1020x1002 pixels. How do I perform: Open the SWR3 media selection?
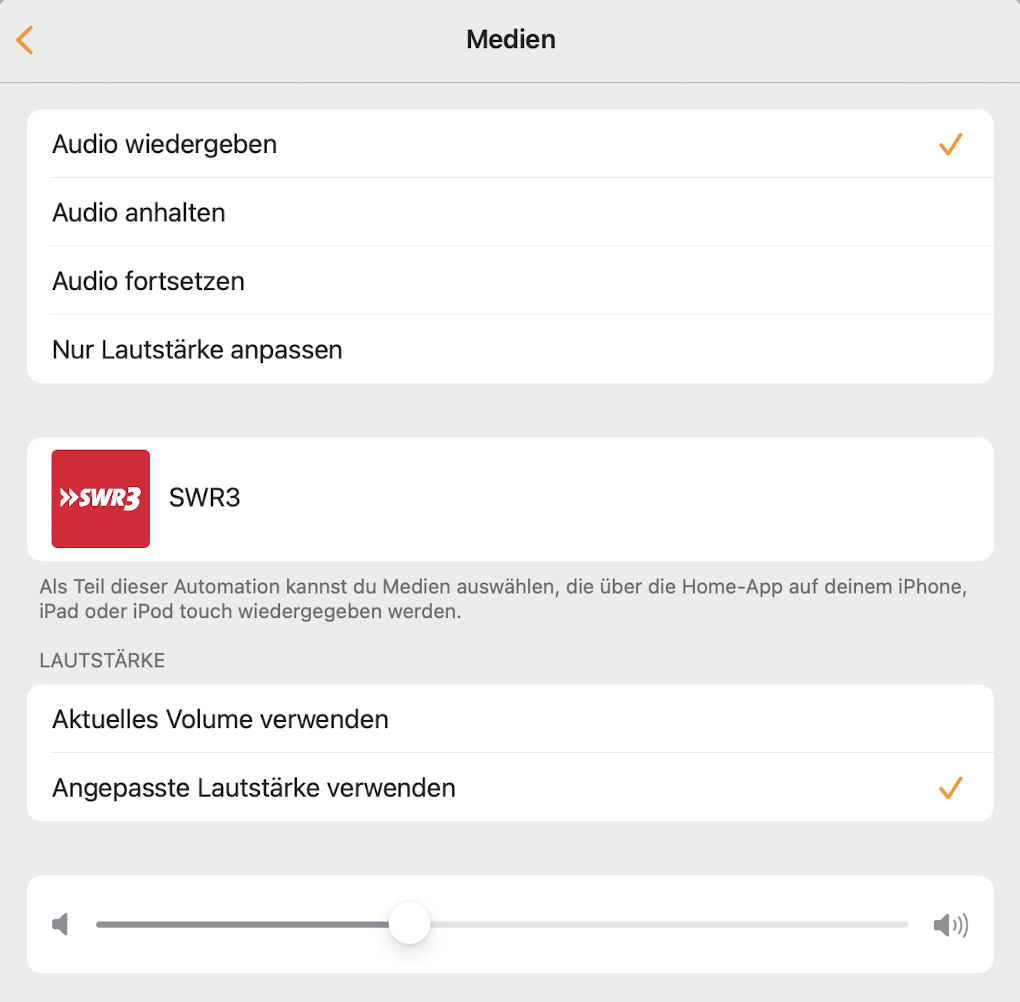[x=510, y=498]
